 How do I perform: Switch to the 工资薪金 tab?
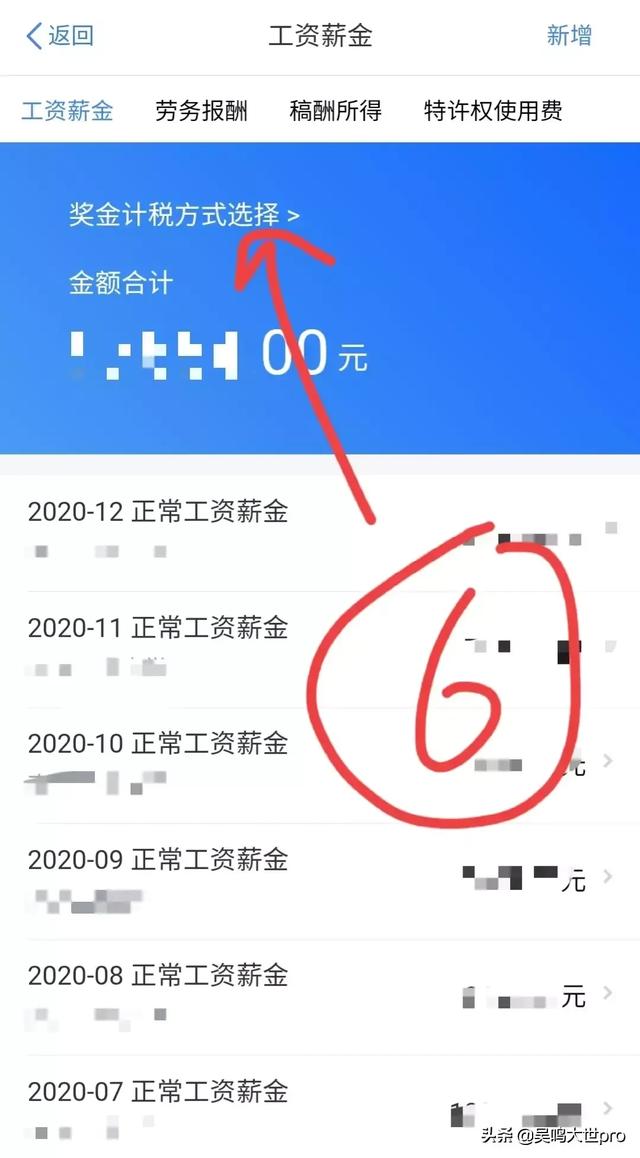67,111
